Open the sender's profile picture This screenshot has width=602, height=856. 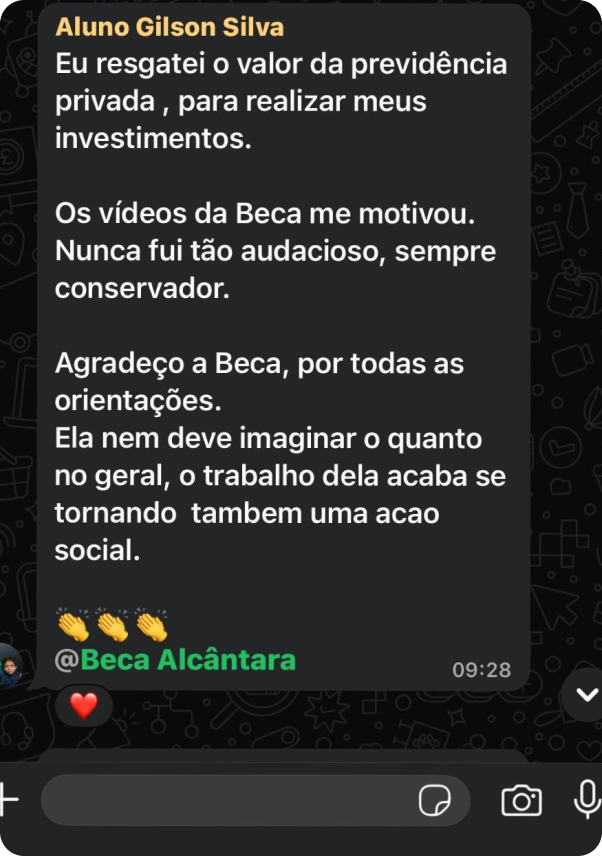pos(9,666)
